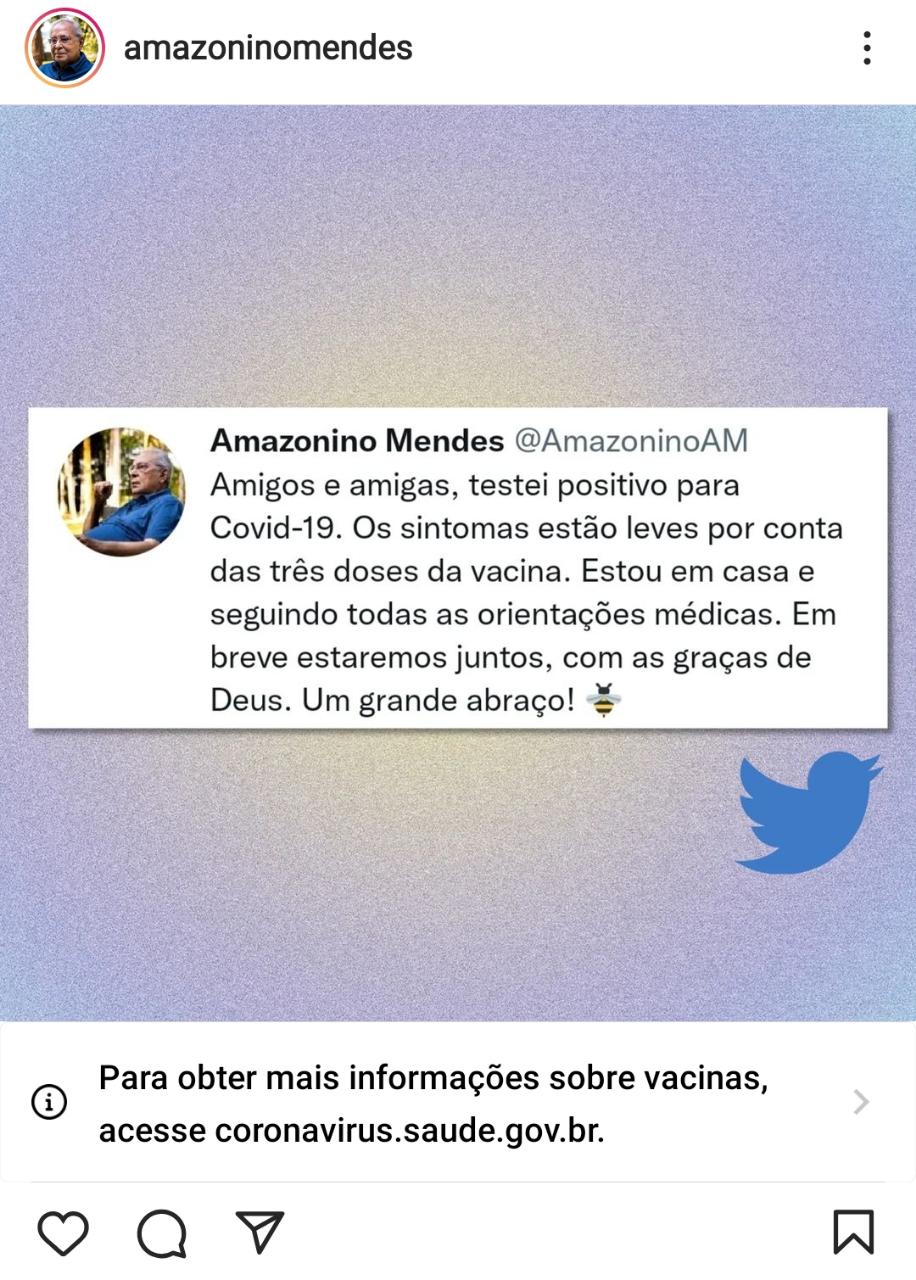Open the comments on this post

click(161, 1233)
